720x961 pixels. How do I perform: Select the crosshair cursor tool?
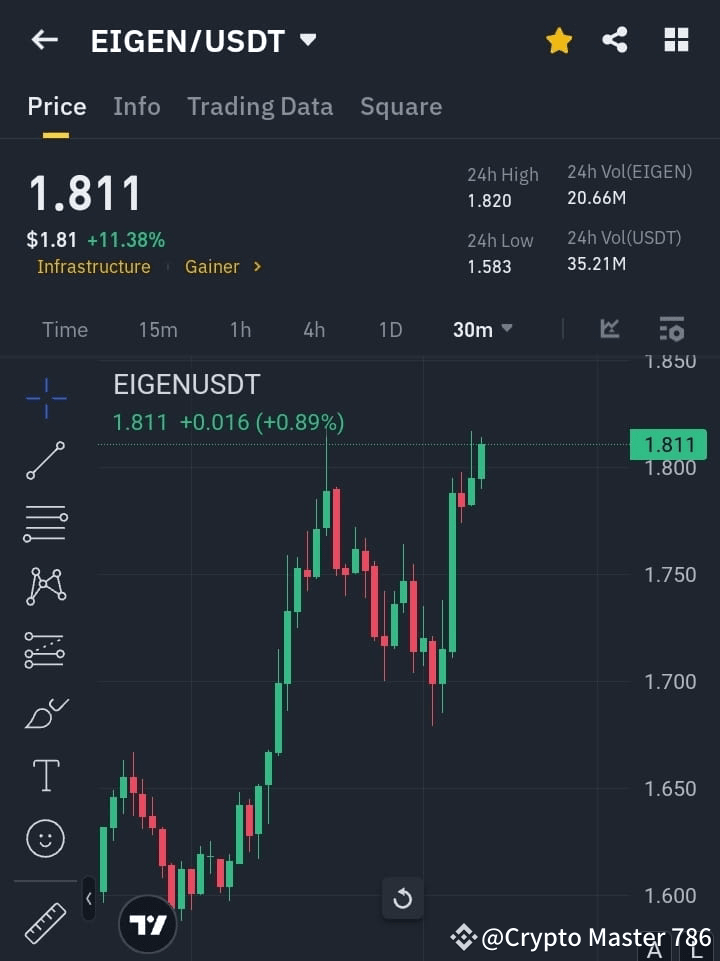(x=45, y=398)
